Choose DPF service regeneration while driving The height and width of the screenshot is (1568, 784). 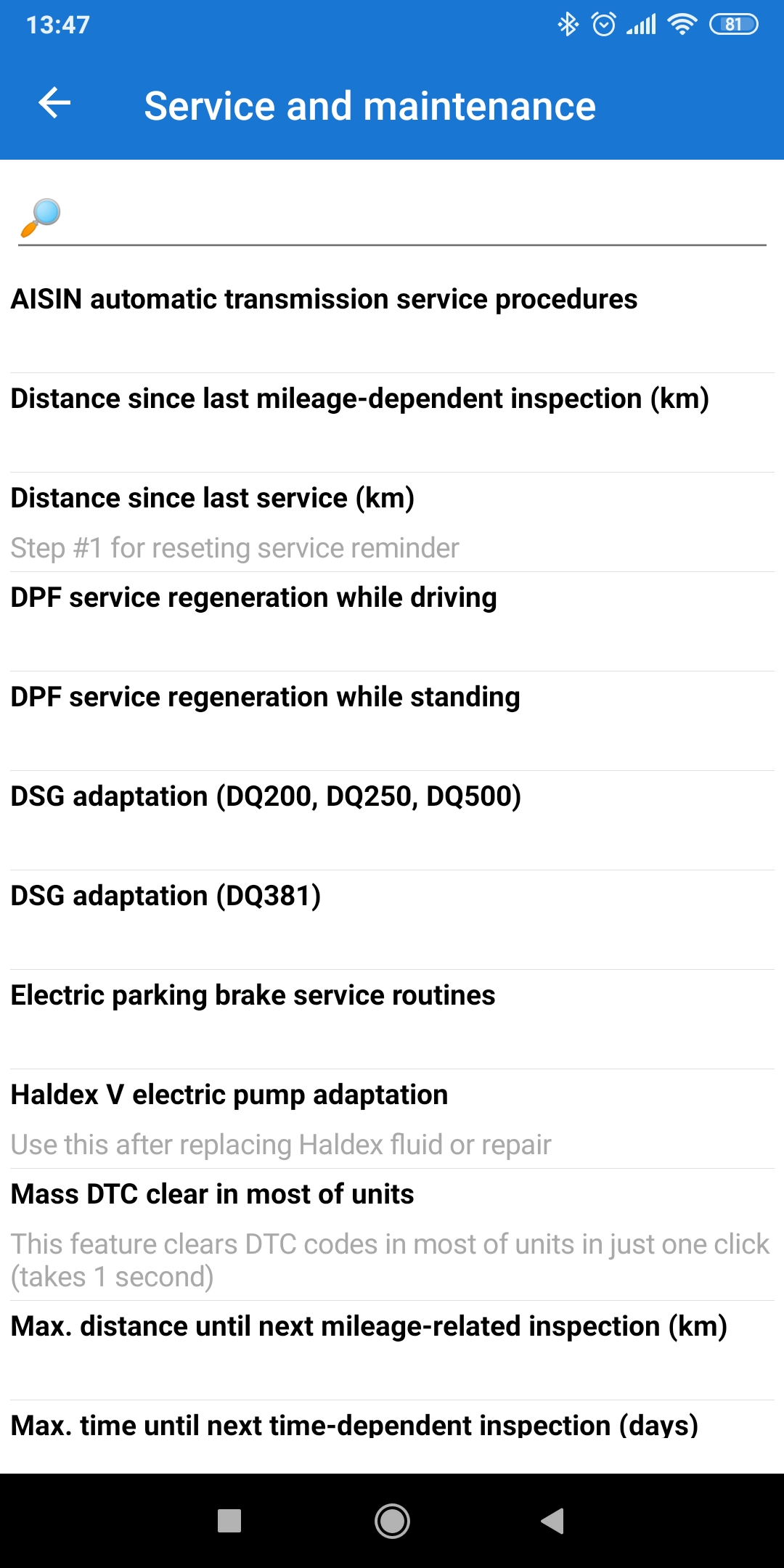[254, 597]
